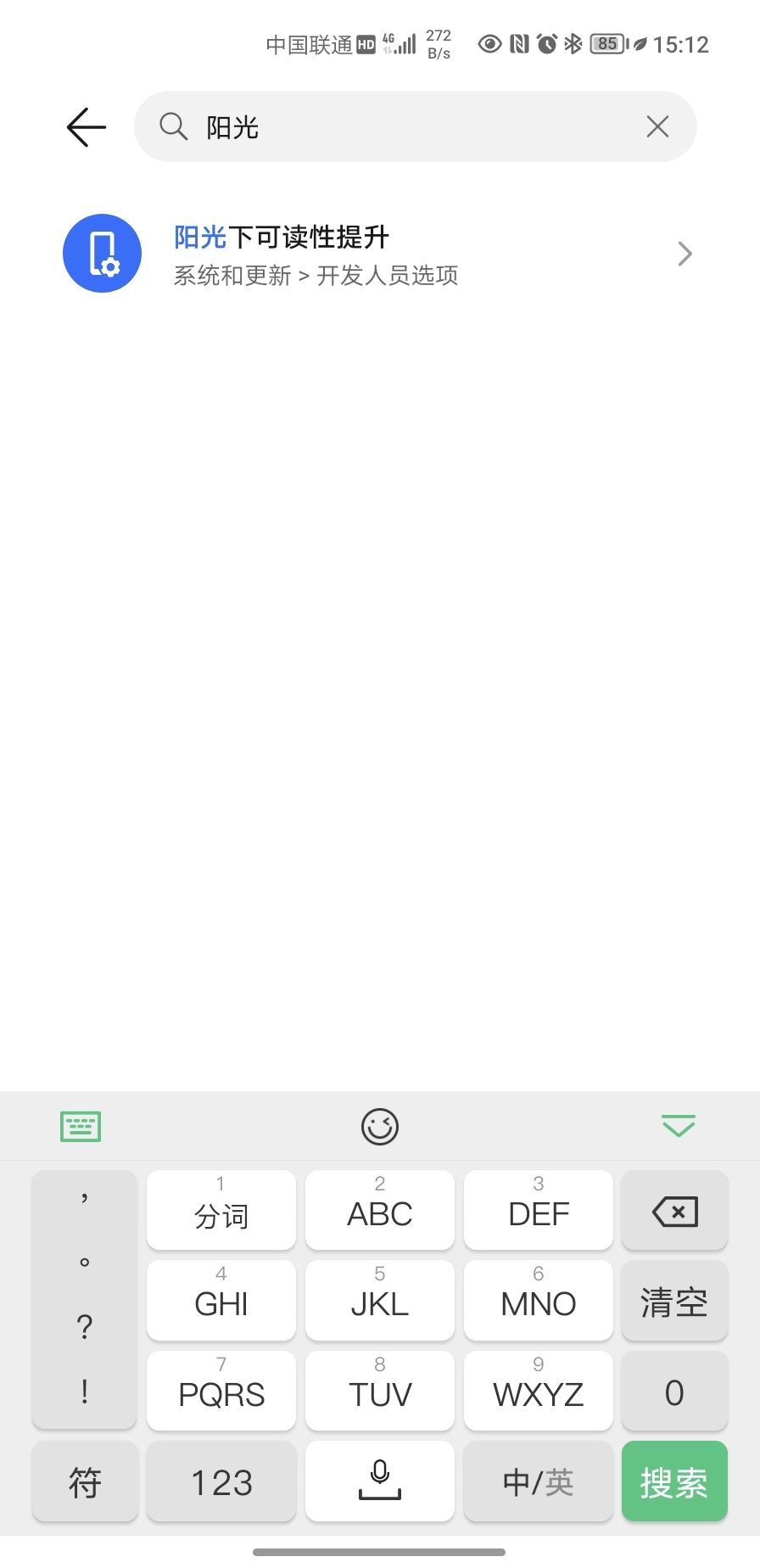Viewport: 760px width, 1568px height.
Task: Open the emoji panel on the keyboard
Action: pyautogui.click(x=380, y=1127)
